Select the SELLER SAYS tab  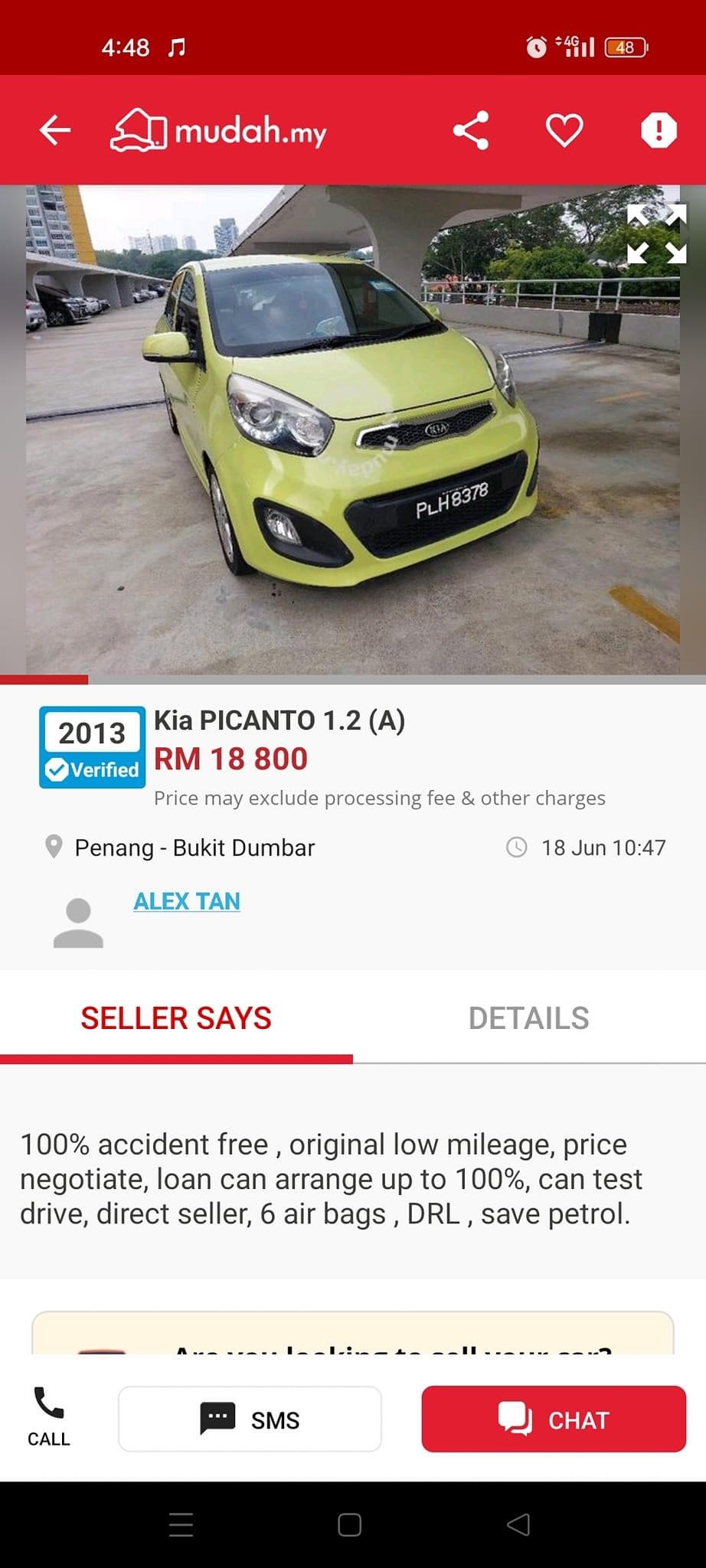pos(176,1018)
